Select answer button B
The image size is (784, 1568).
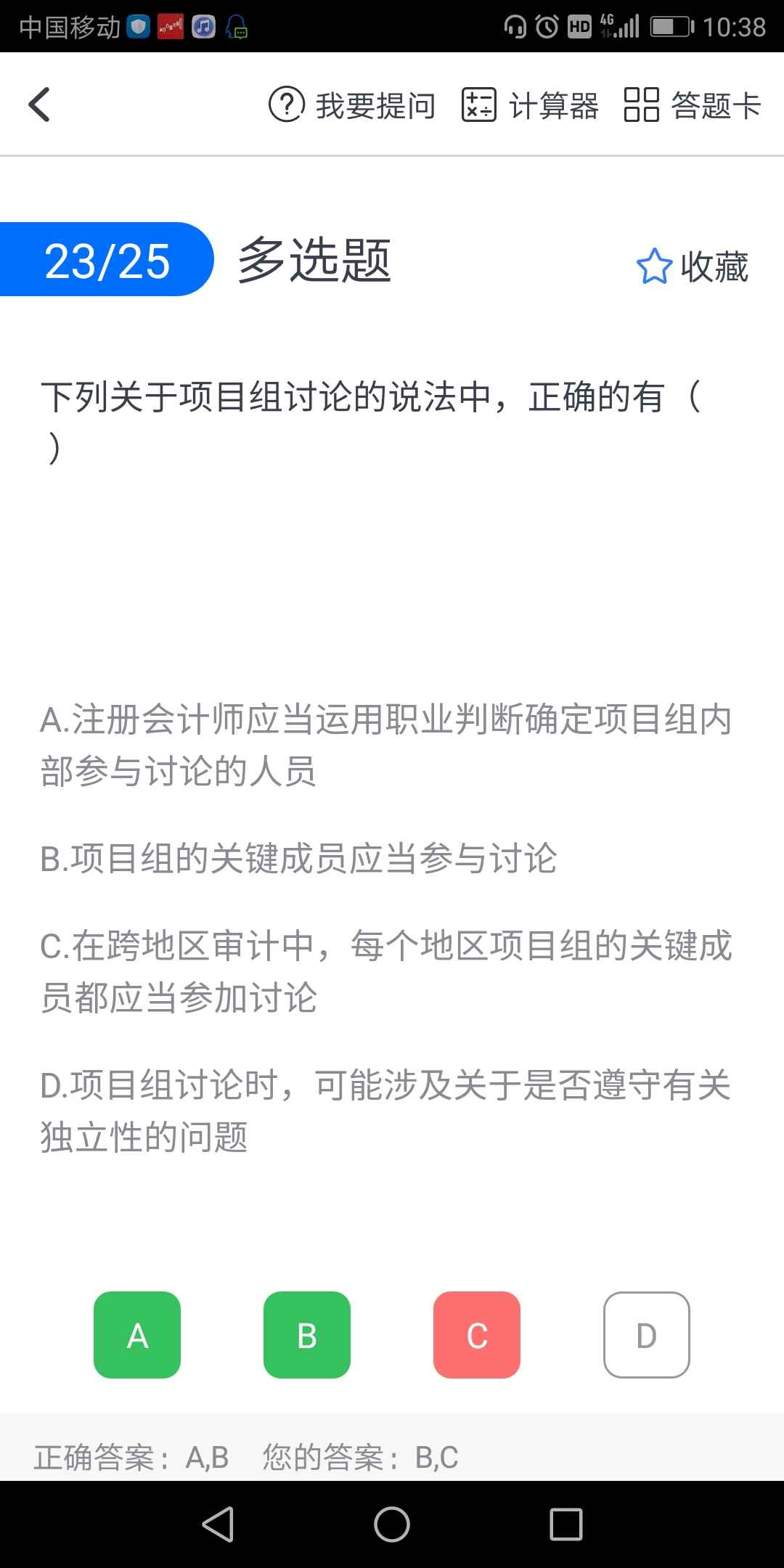(307, 1335)
